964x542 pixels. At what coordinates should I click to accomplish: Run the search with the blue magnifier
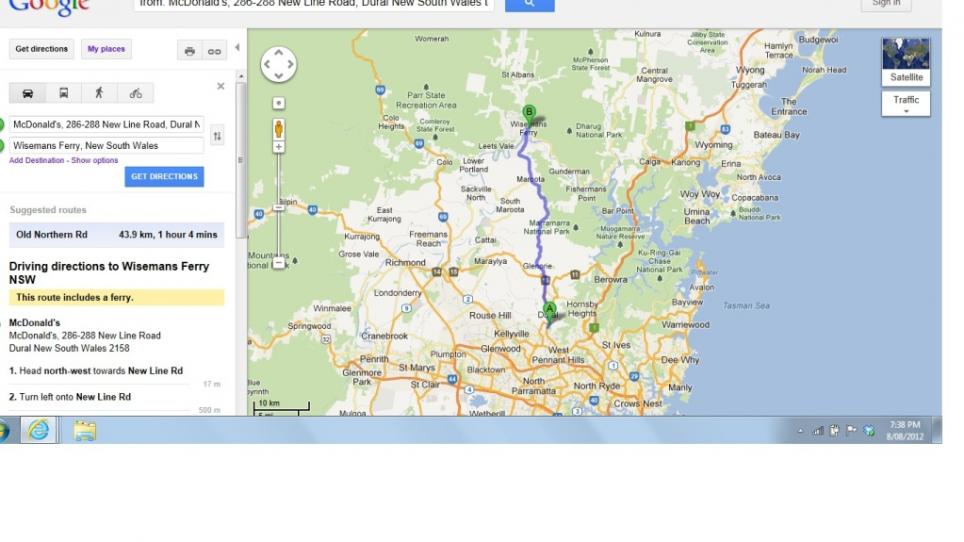point(529,4)
